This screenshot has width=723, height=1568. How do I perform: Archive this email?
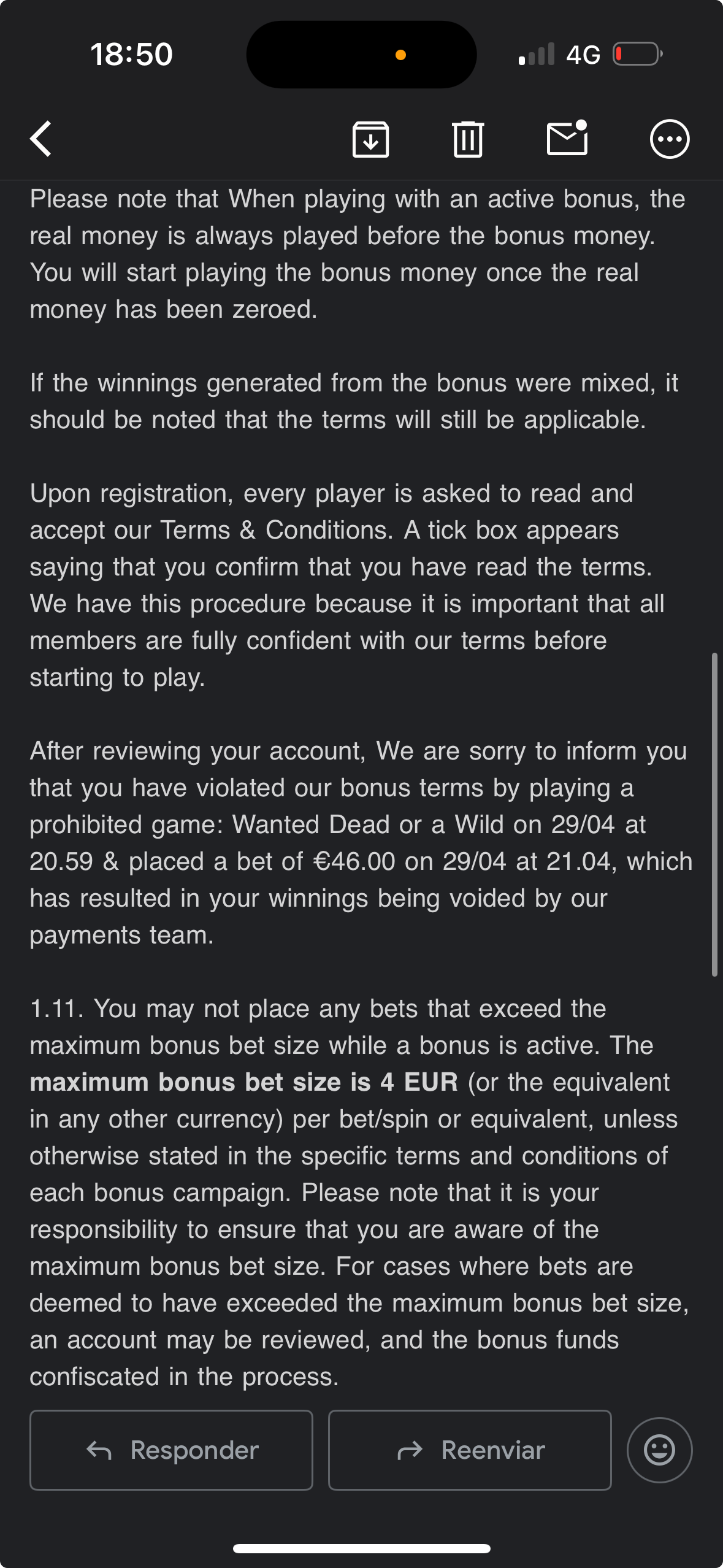tap(370, 139)
